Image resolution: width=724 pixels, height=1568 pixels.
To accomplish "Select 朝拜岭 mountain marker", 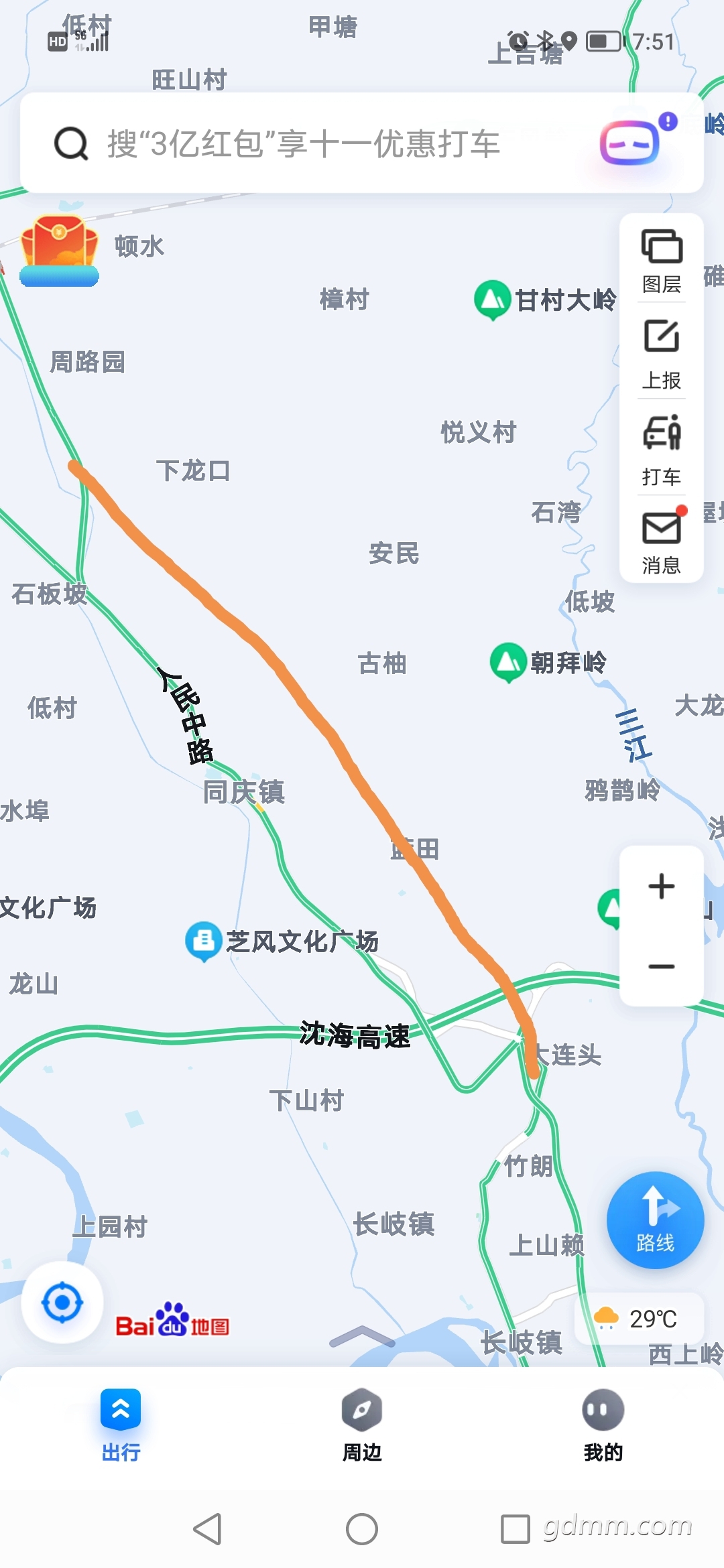I will pyautogui.click(x=508, y=662).
